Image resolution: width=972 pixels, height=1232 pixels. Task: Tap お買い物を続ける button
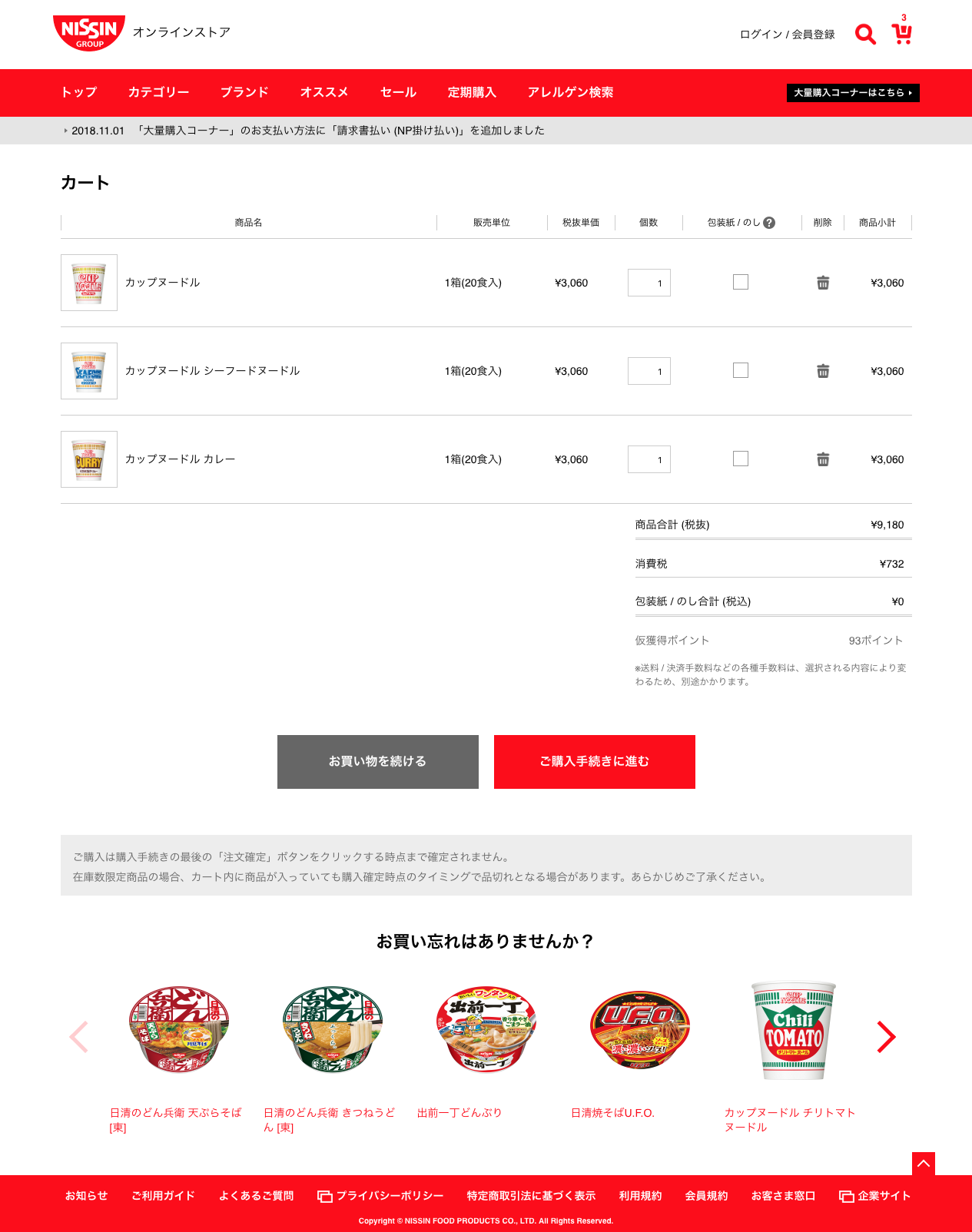pos(377,761)
